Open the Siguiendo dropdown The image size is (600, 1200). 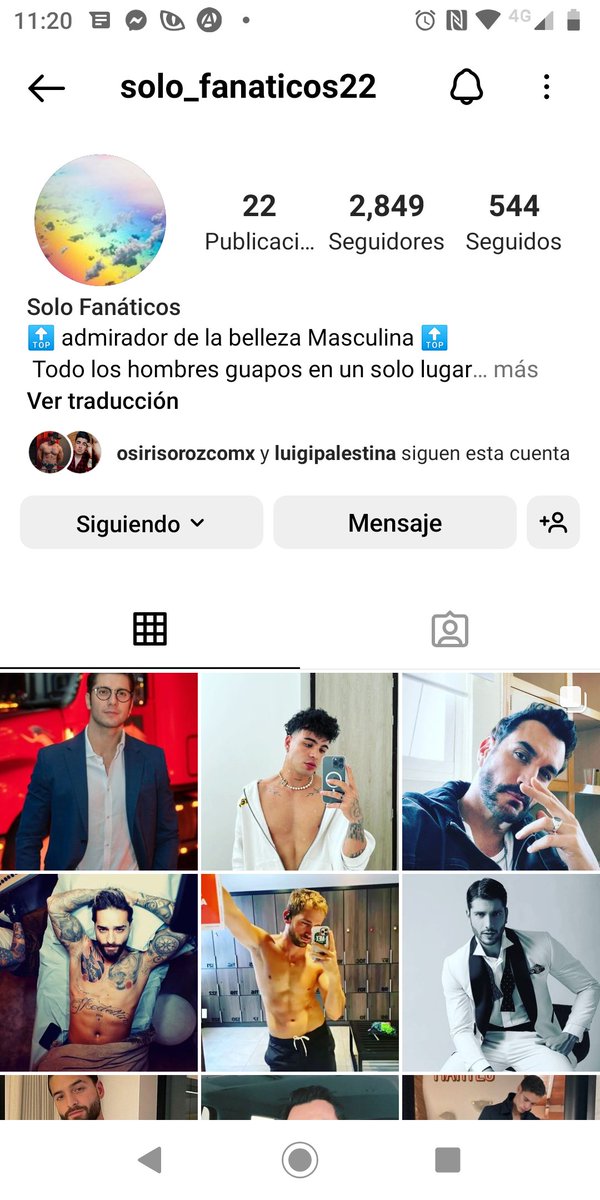141,523
